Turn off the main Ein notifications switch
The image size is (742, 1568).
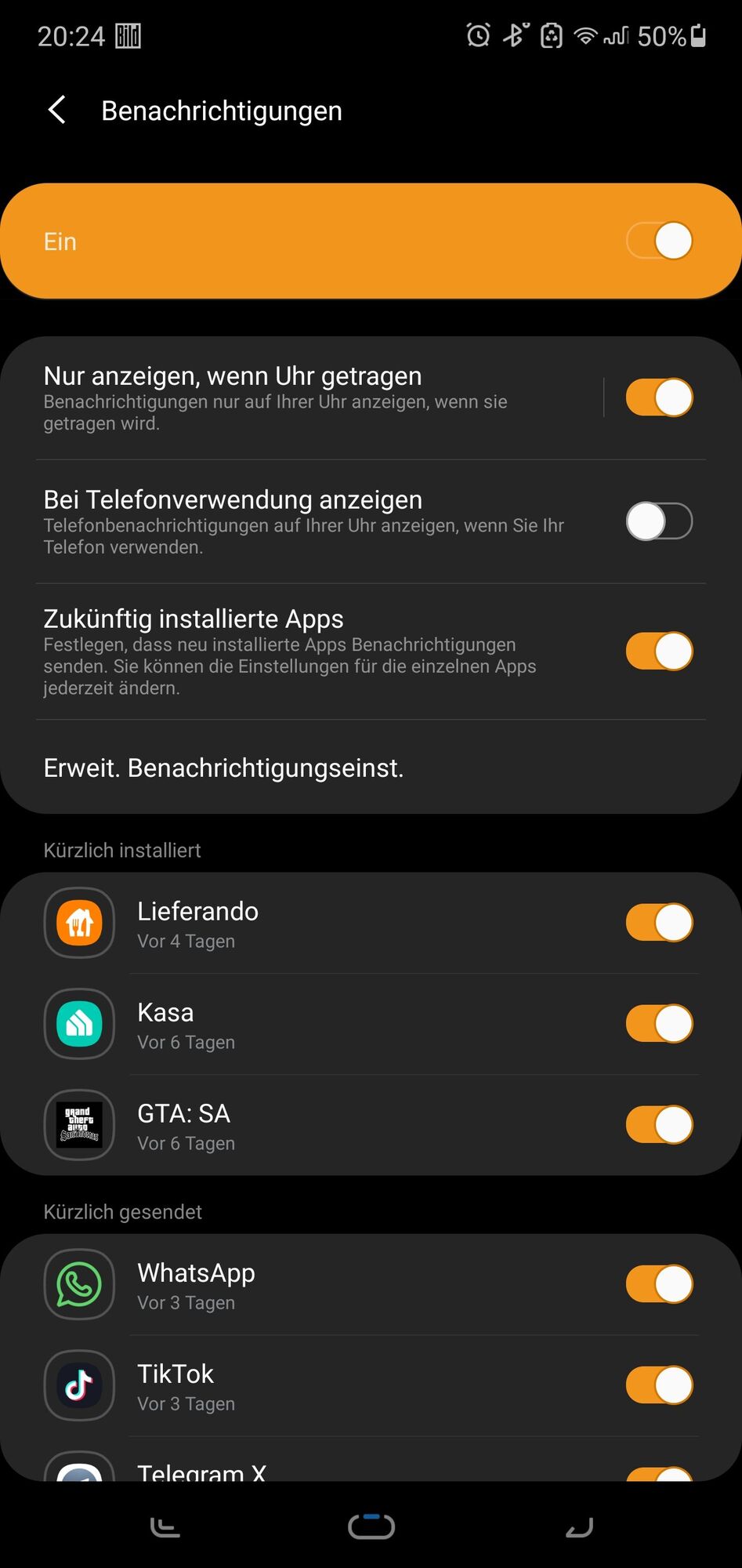tap(659, 241)
